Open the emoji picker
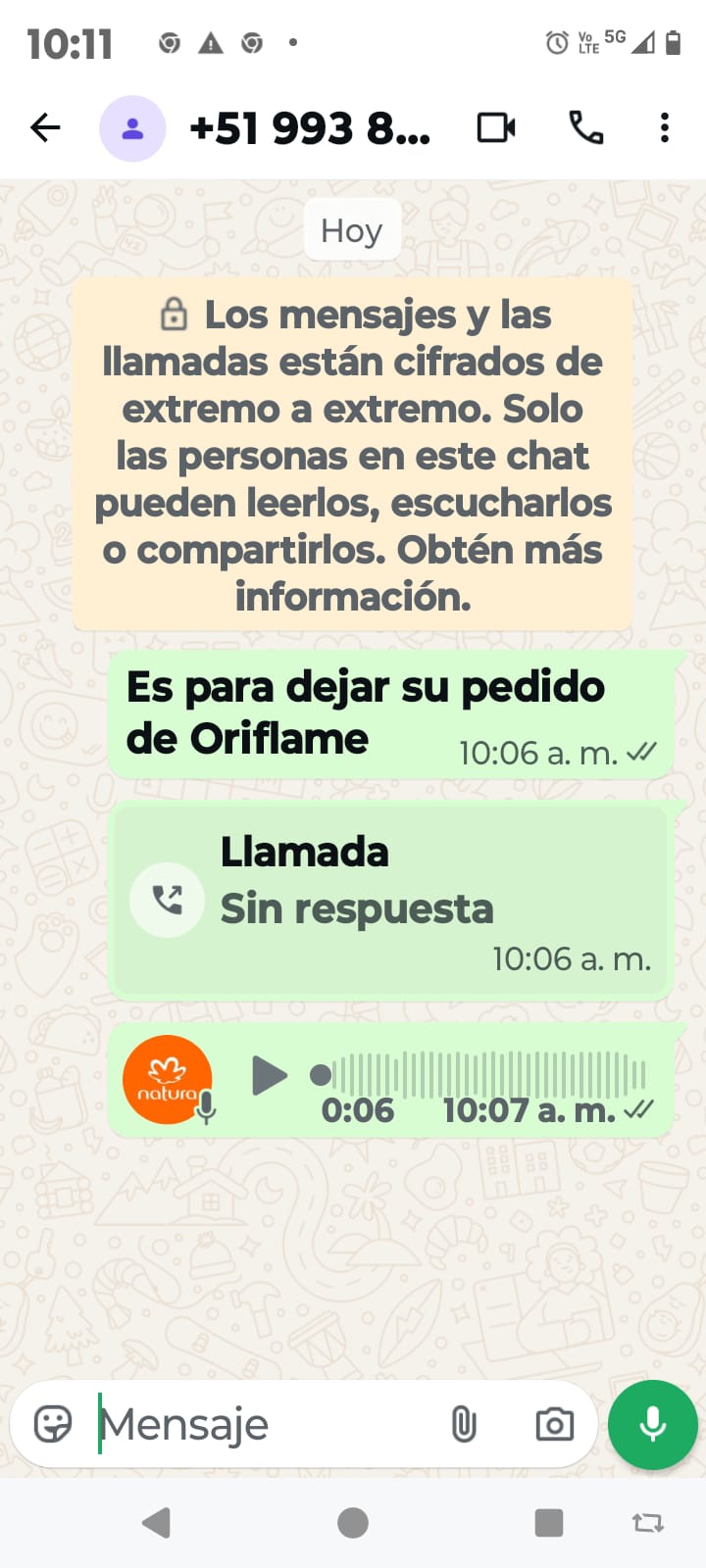This screenshot has height=1568, width=706. [x=53, y=1424]
